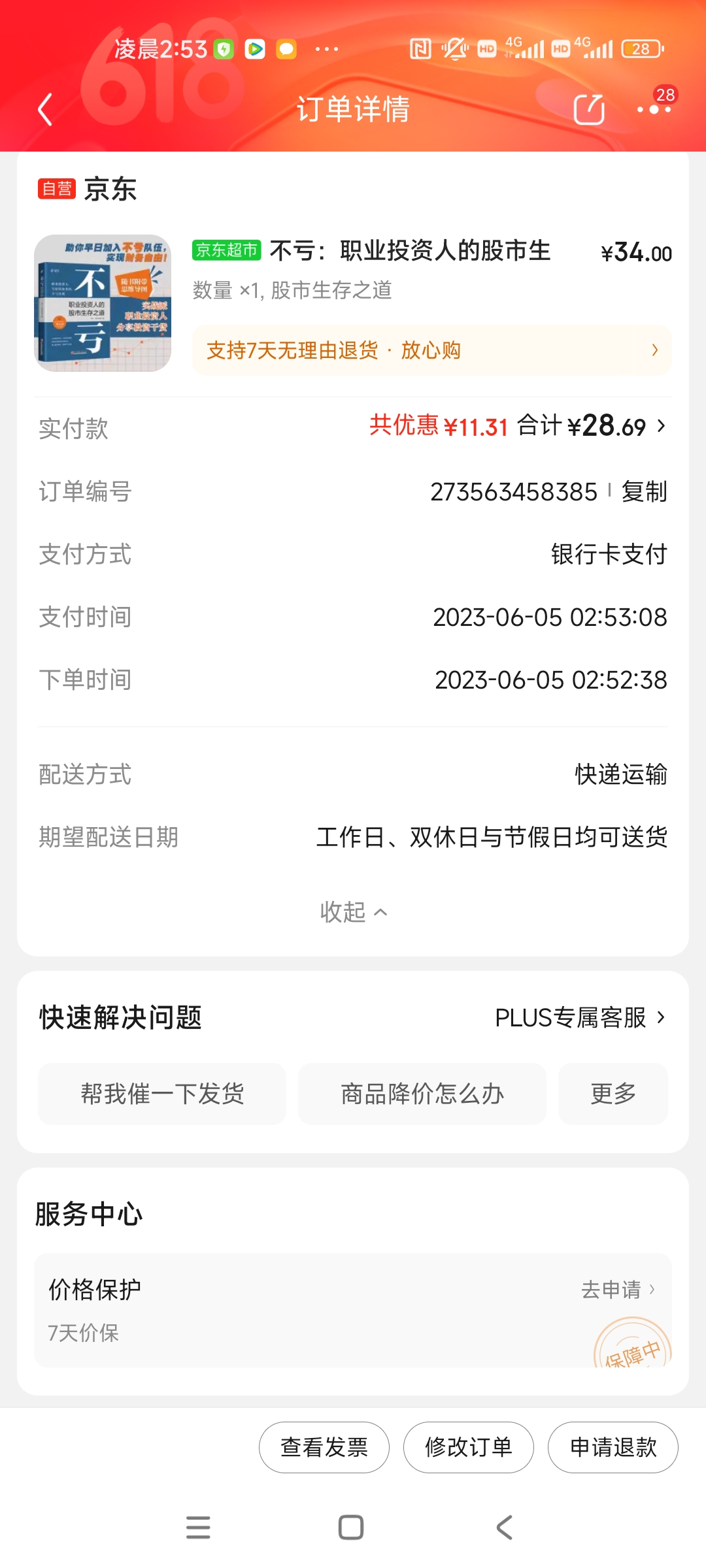Open recent apps from the navigation bar
Viewport: 706px width, 1568px height.
[x=198, y=1527]
